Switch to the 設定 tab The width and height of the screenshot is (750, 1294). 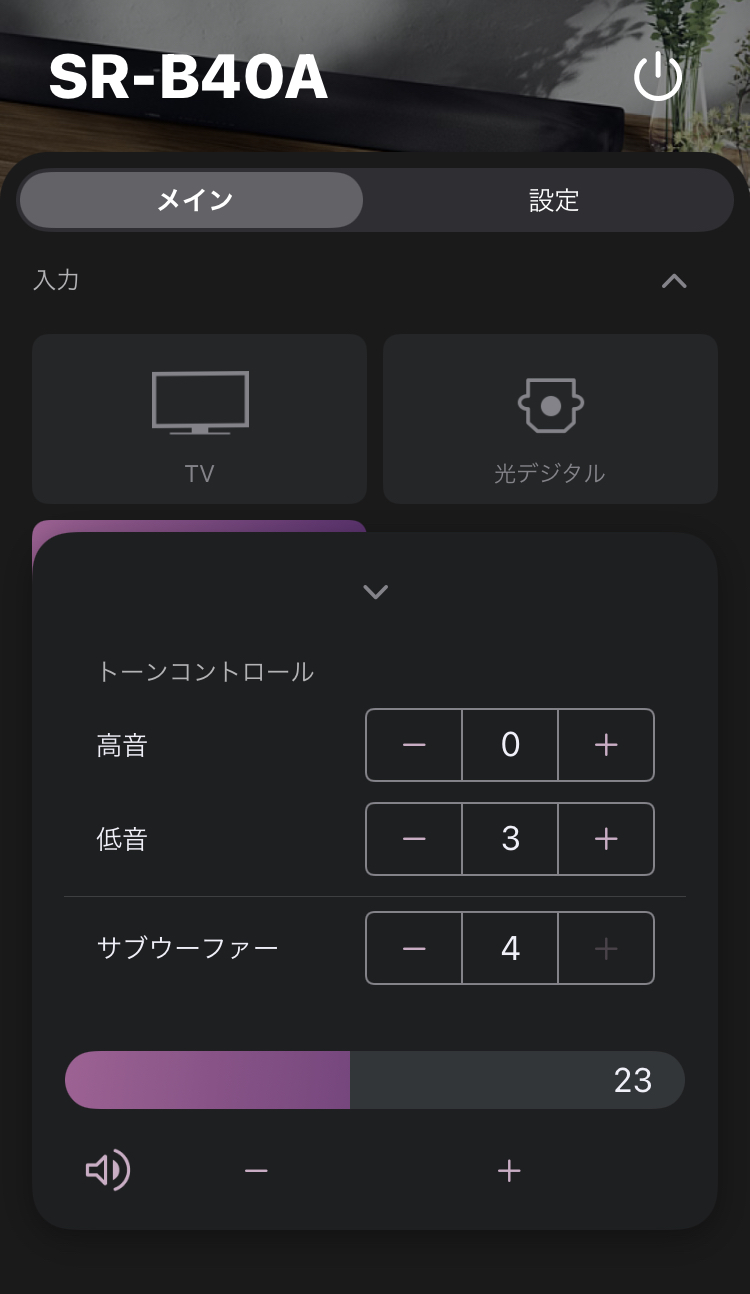tap(553, 200)
